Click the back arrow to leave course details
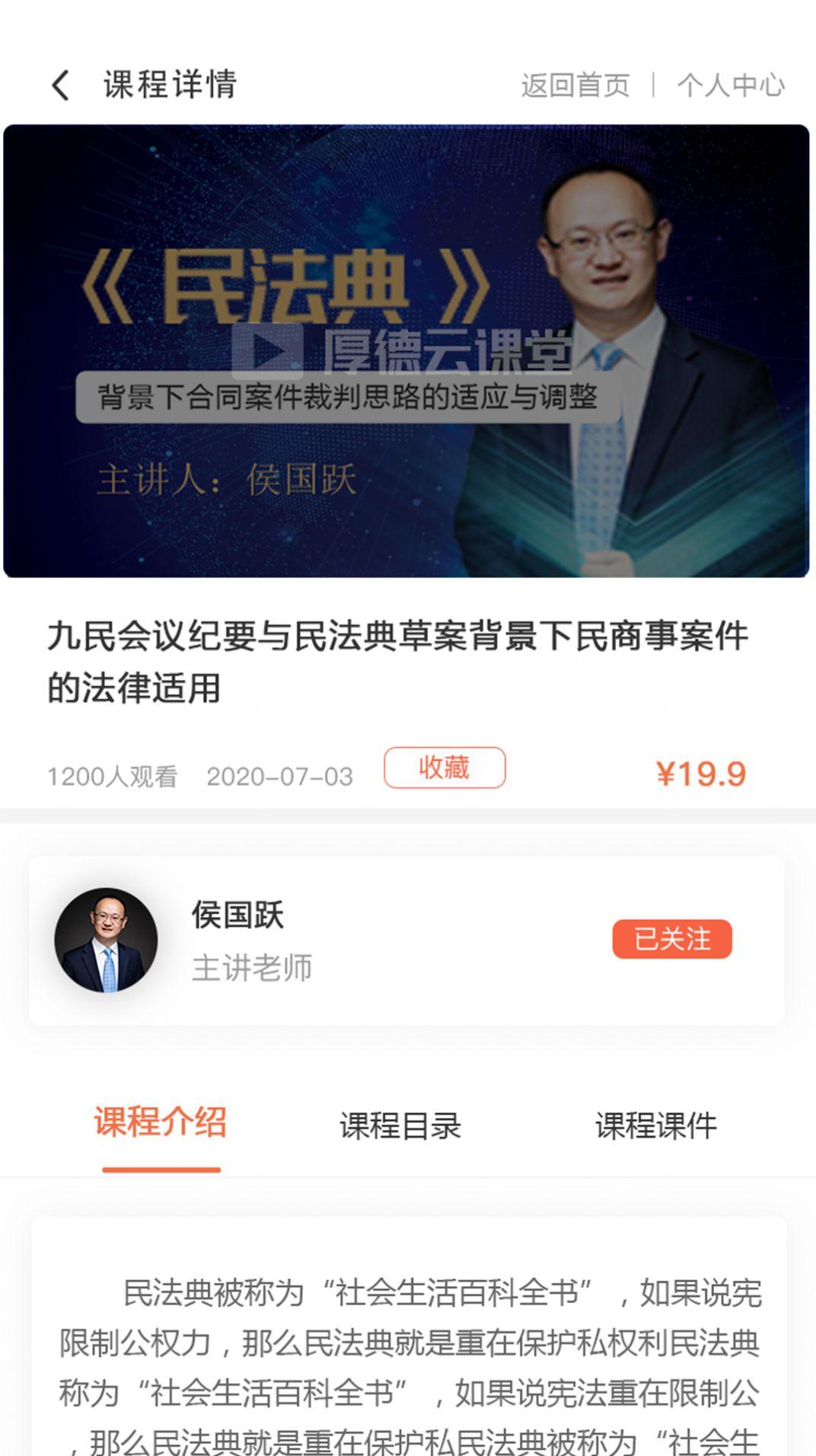The height and width of the screenshot is (1456, 816). click(61, 85)
